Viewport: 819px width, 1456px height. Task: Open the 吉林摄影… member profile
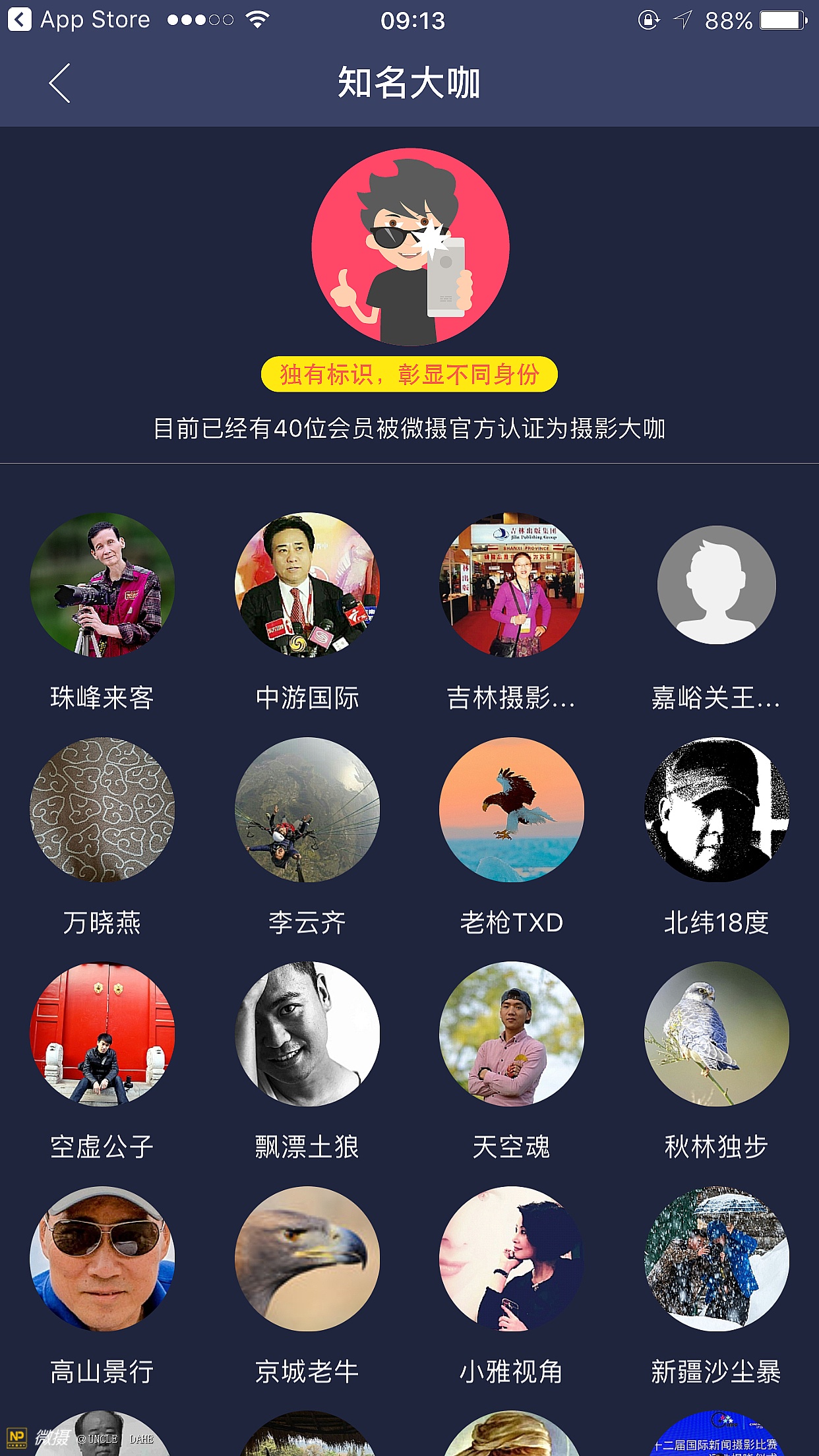[512, 585]
